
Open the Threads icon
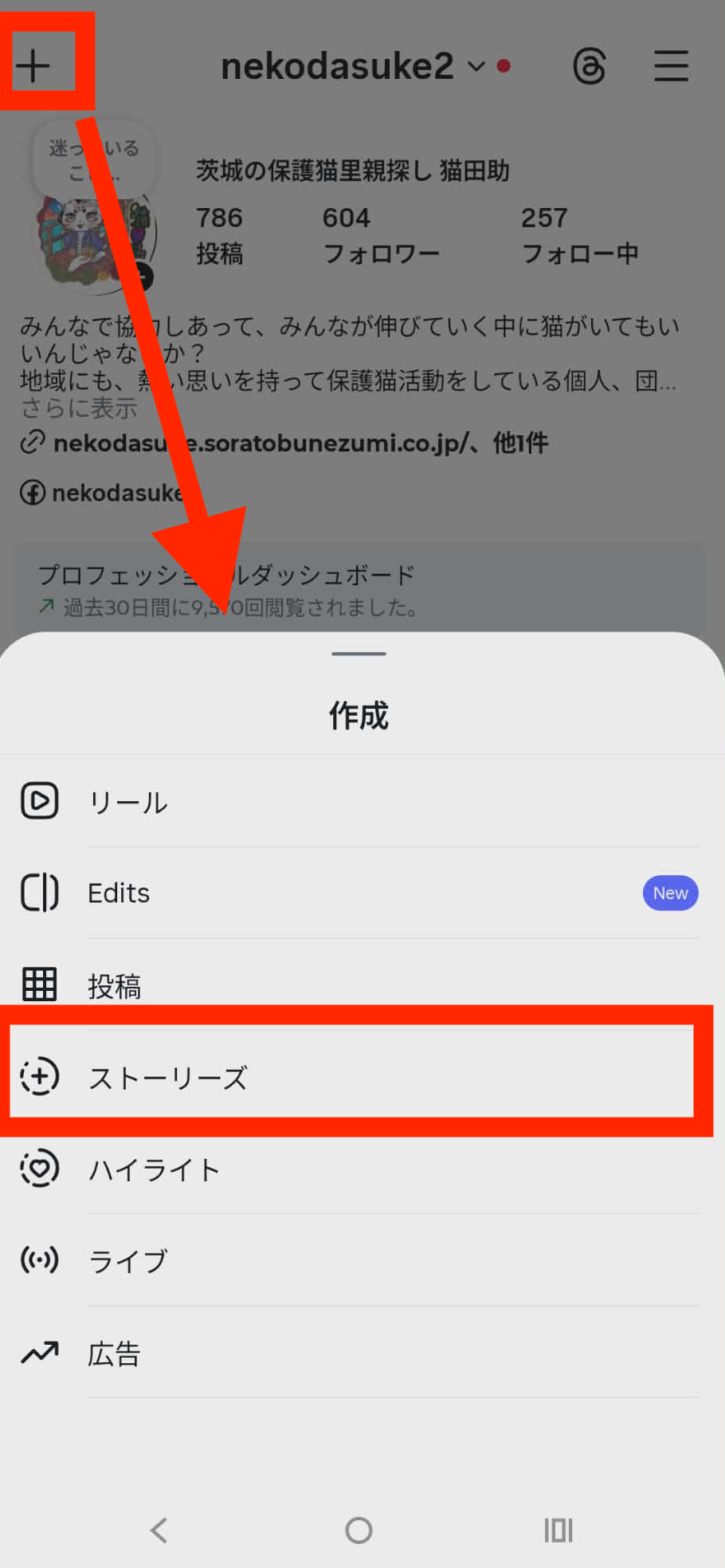pos(590,66)
